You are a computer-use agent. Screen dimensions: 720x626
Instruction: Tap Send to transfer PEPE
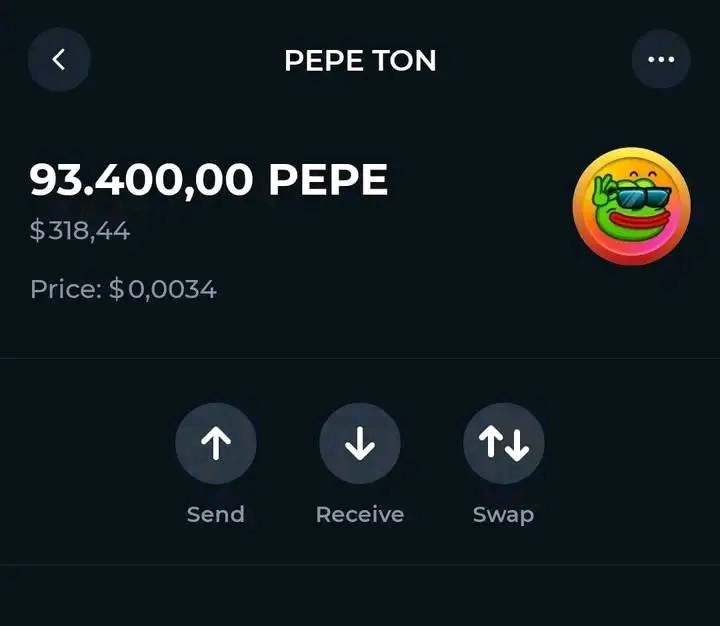(216, 444)
